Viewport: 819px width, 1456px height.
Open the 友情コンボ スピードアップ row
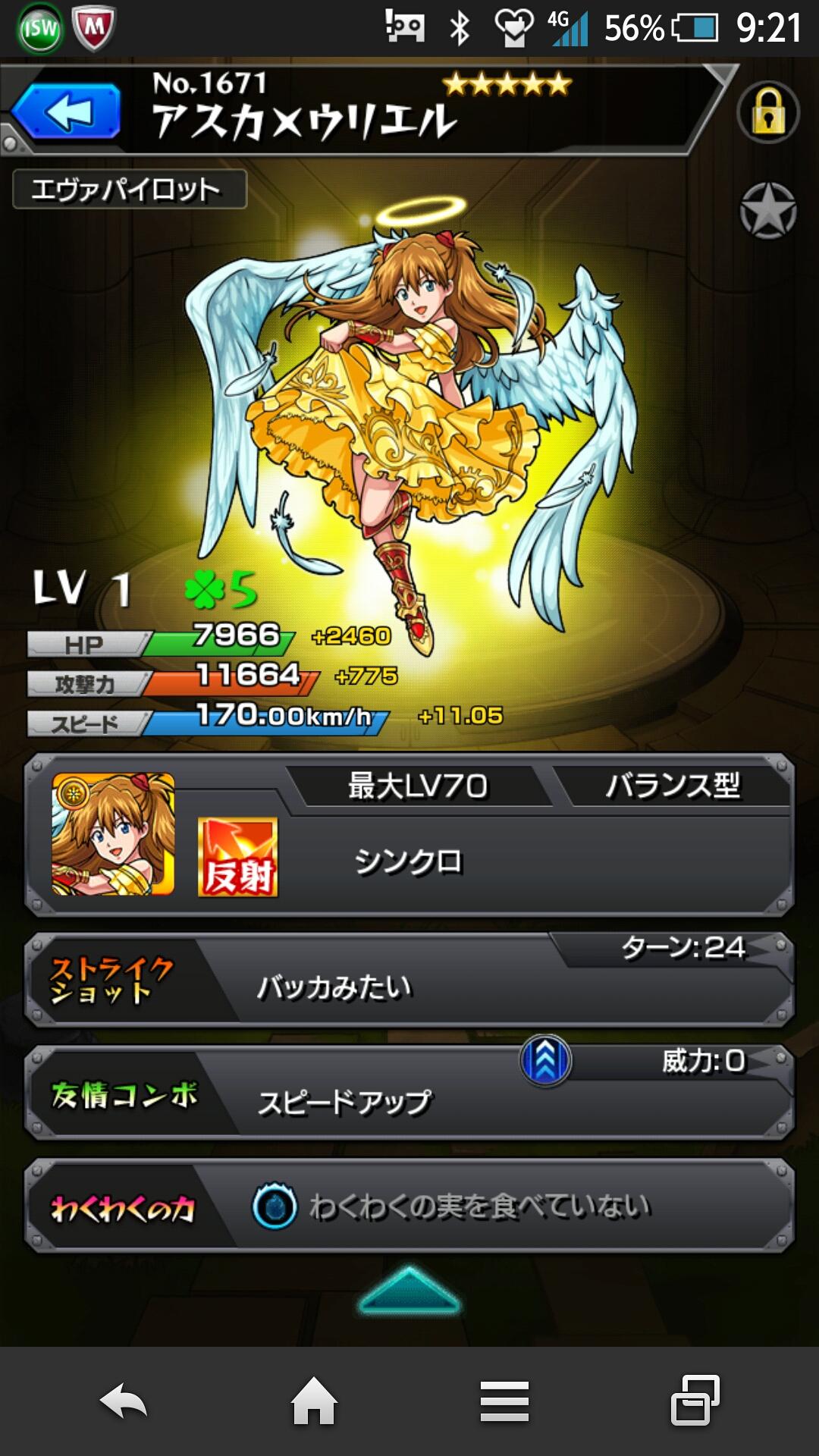pos(409,1095)
